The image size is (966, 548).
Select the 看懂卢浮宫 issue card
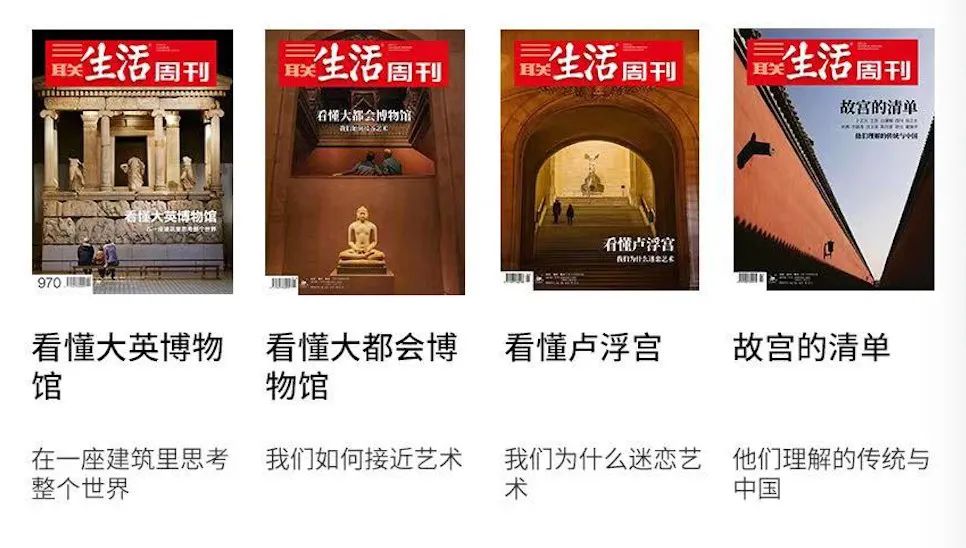(x=600, y=160)
